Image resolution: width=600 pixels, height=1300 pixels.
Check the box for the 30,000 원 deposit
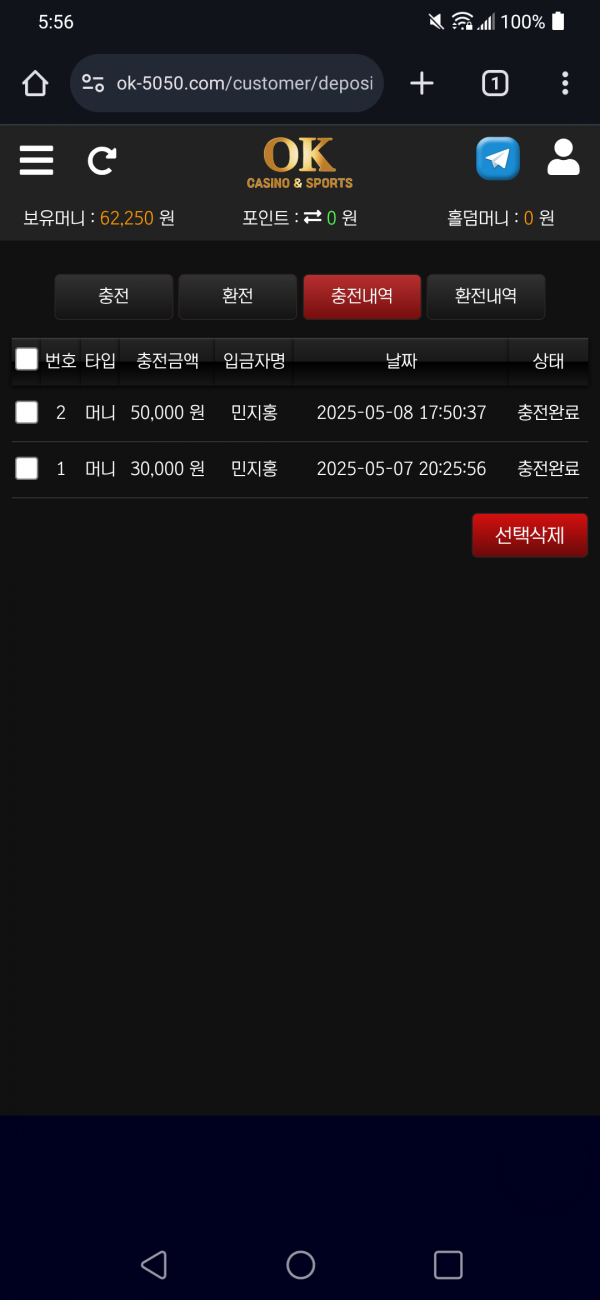point(27,468)
